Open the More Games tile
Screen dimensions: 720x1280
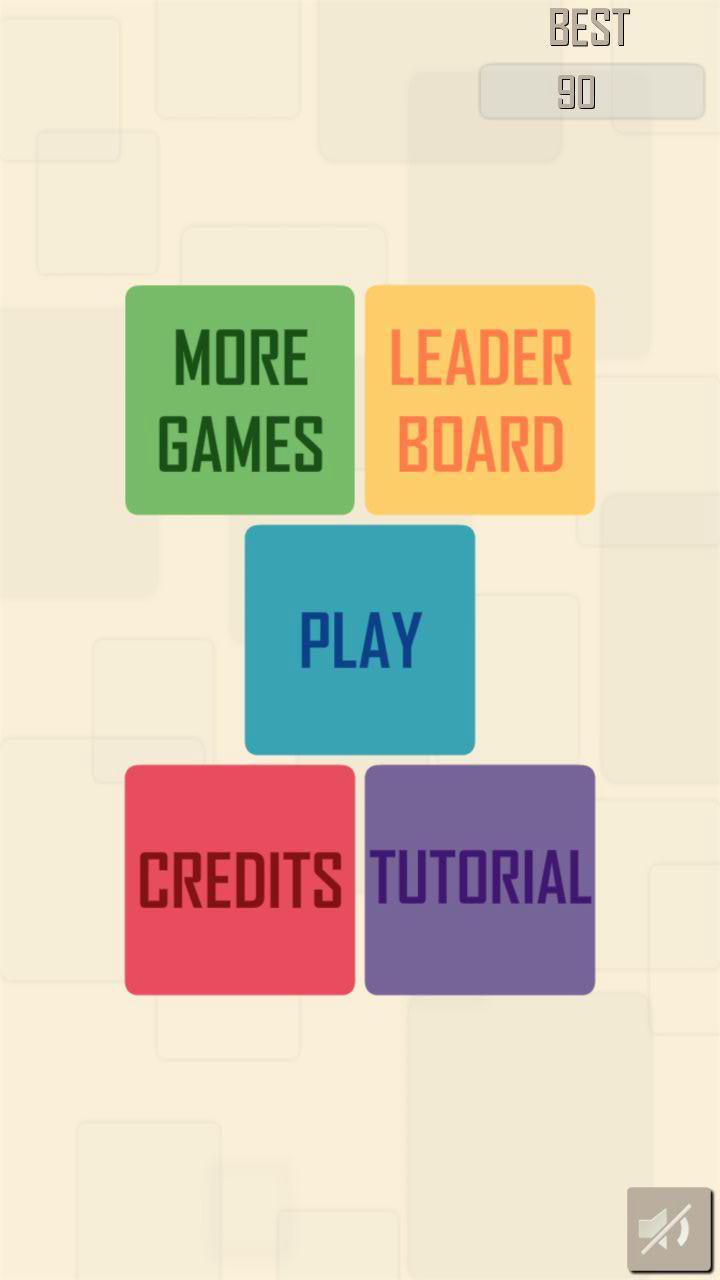coord(240,400)
